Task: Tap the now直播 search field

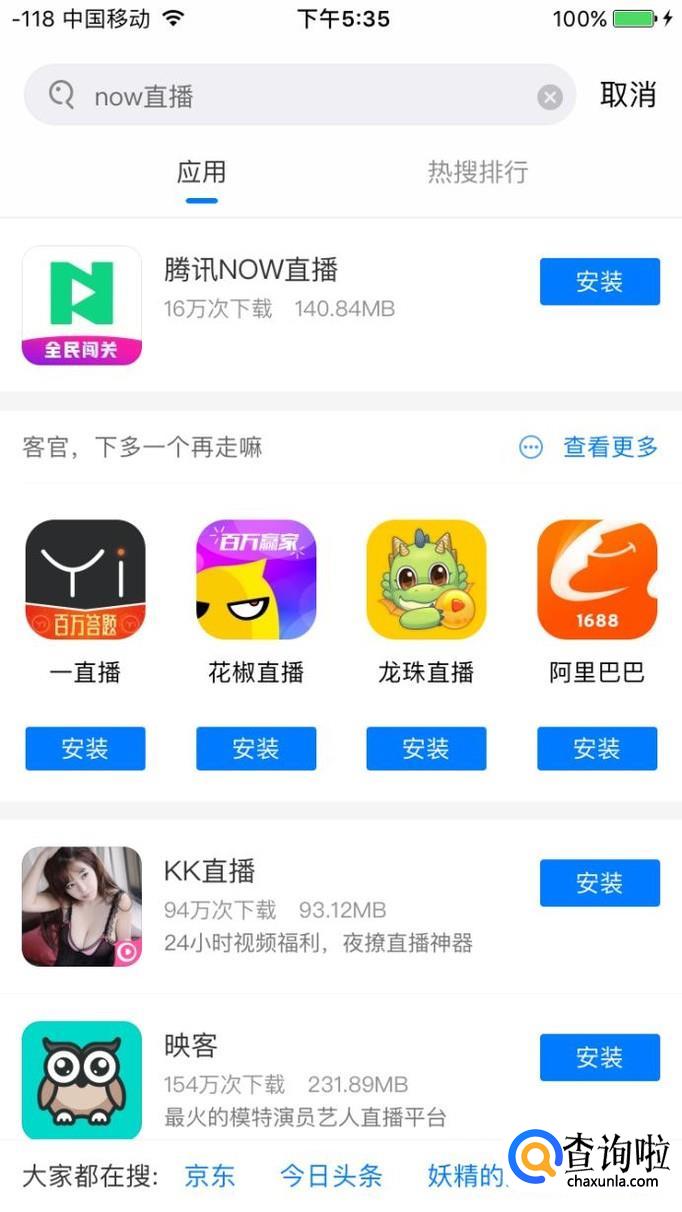Action: coord(300,96)
